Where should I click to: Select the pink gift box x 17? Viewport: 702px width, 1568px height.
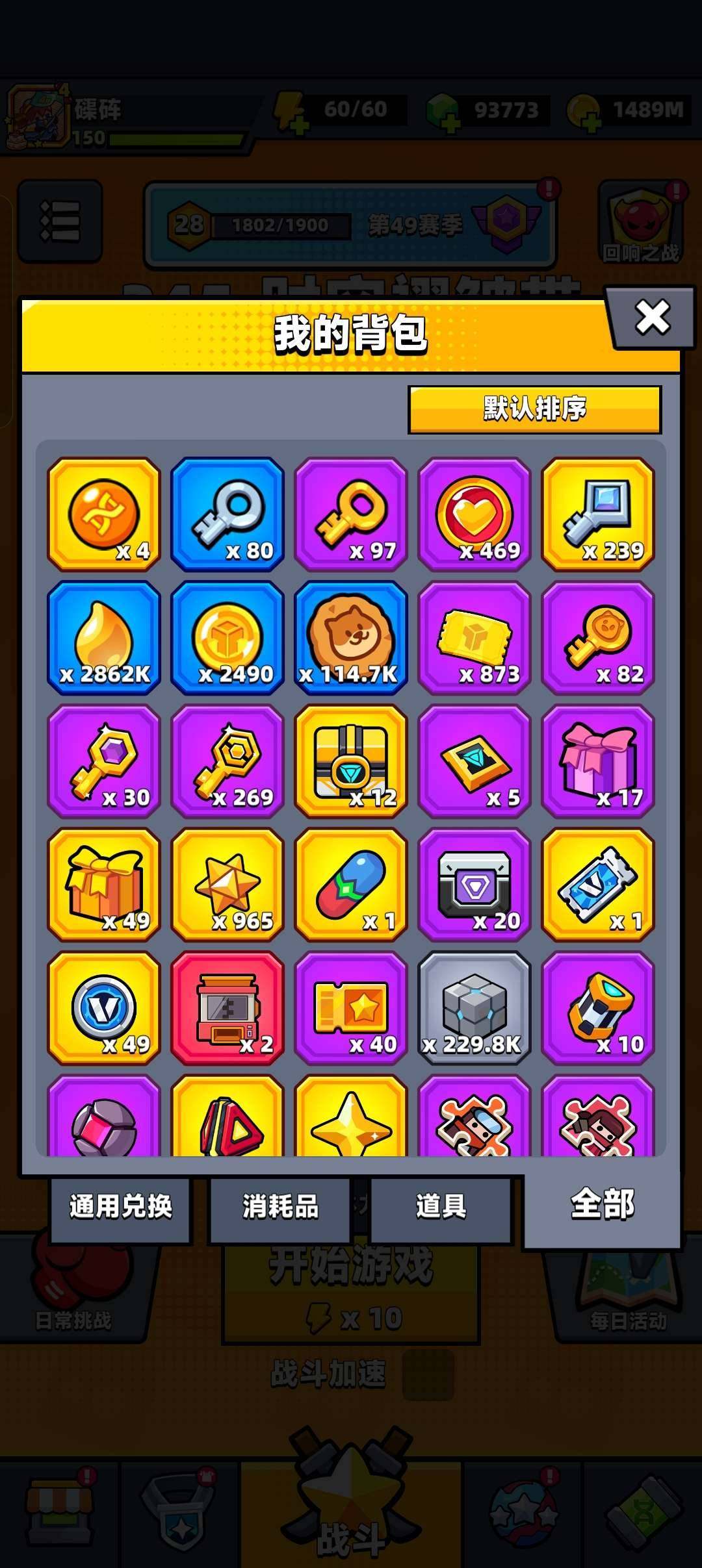coord(598,761)
